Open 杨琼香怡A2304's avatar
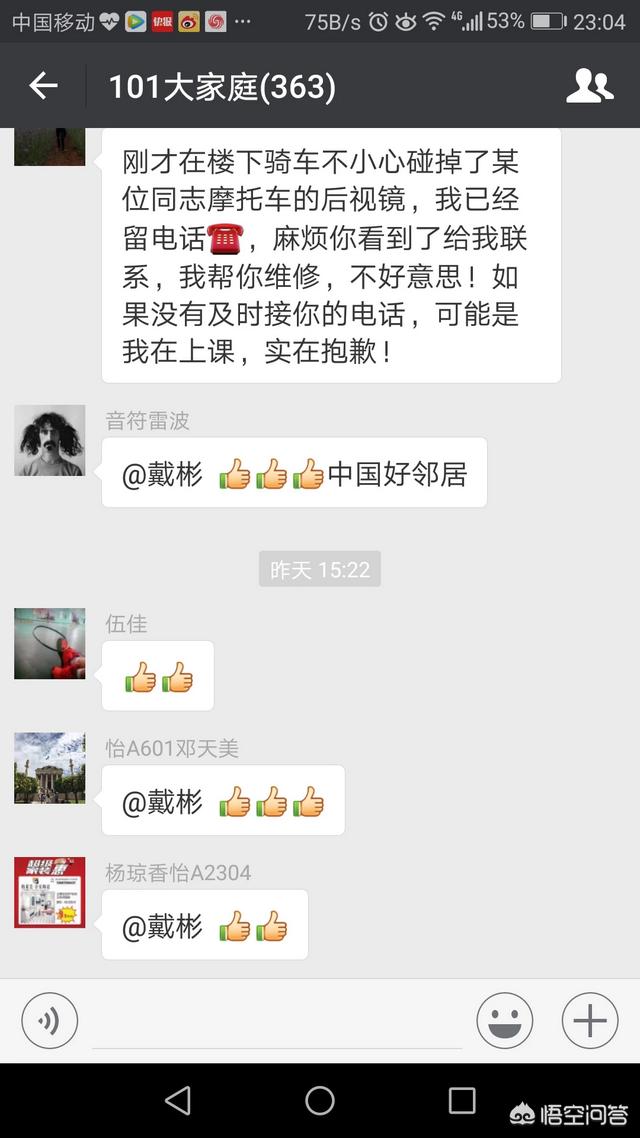This screenshot has height=1138, width=640. pyautogui.click(x=49, y=892)
